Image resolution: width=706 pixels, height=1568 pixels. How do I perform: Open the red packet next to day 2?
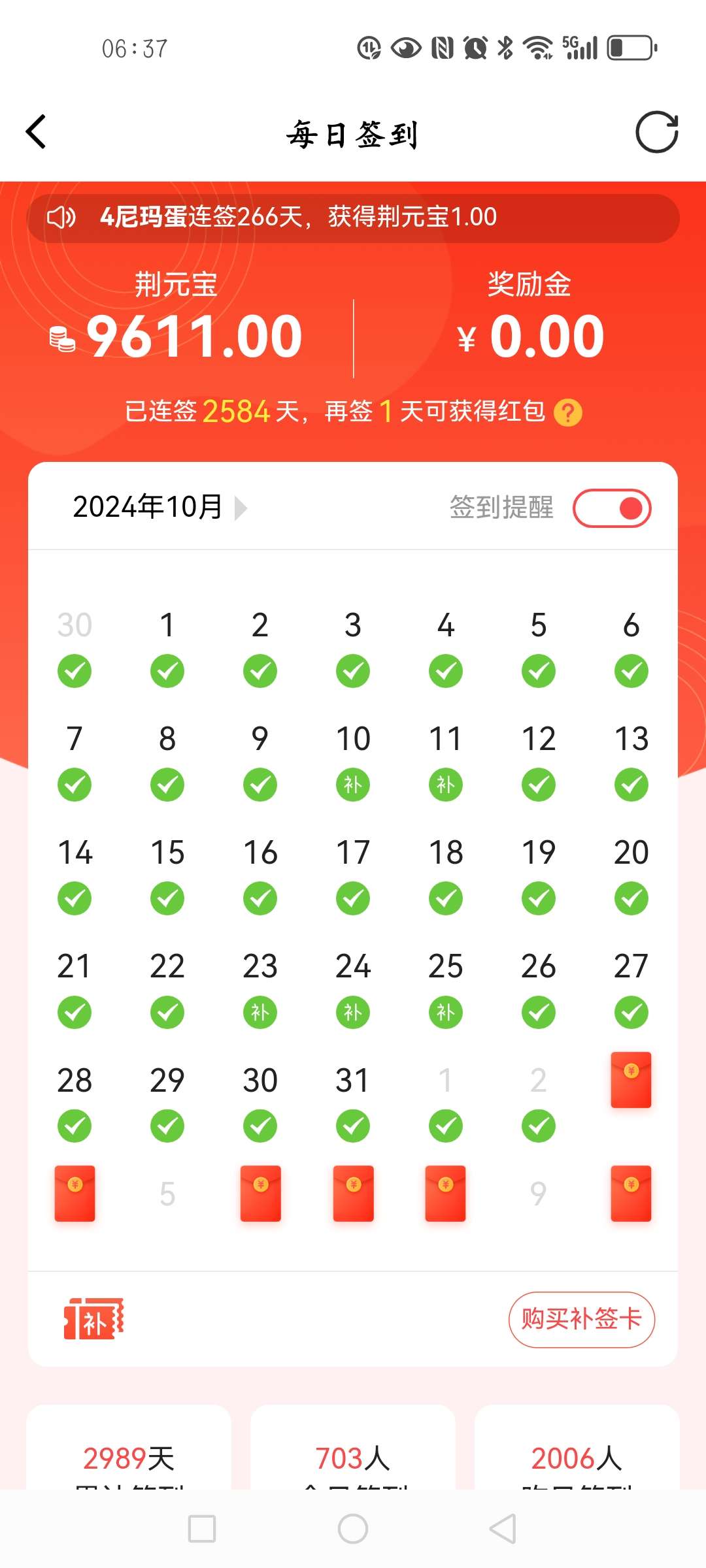(631, 1080)
